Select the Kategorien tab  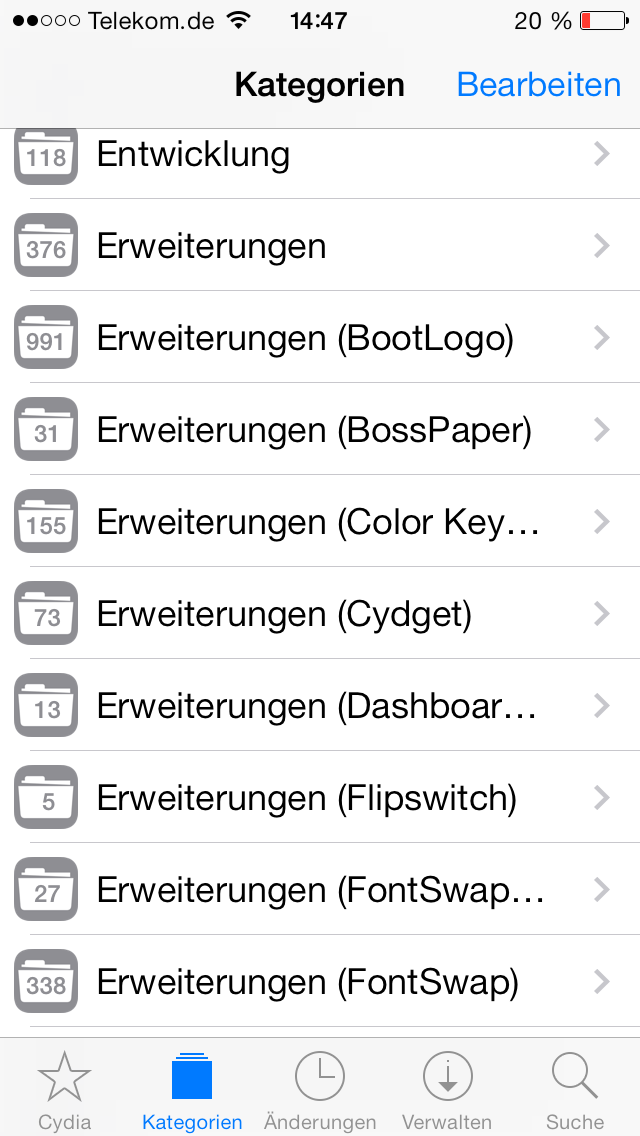tap(192, 1089)
